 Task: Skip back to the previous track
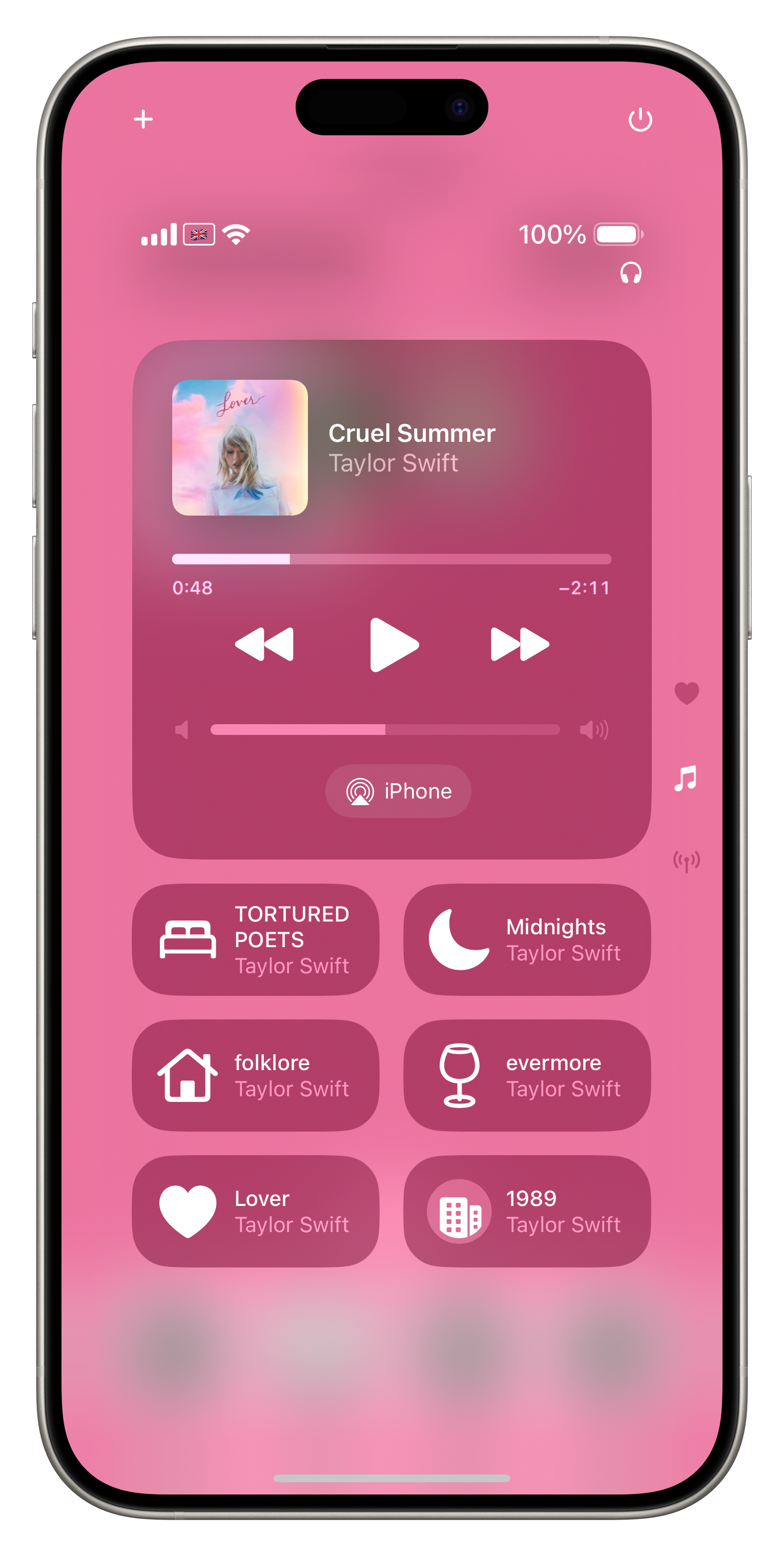[264, 645]
